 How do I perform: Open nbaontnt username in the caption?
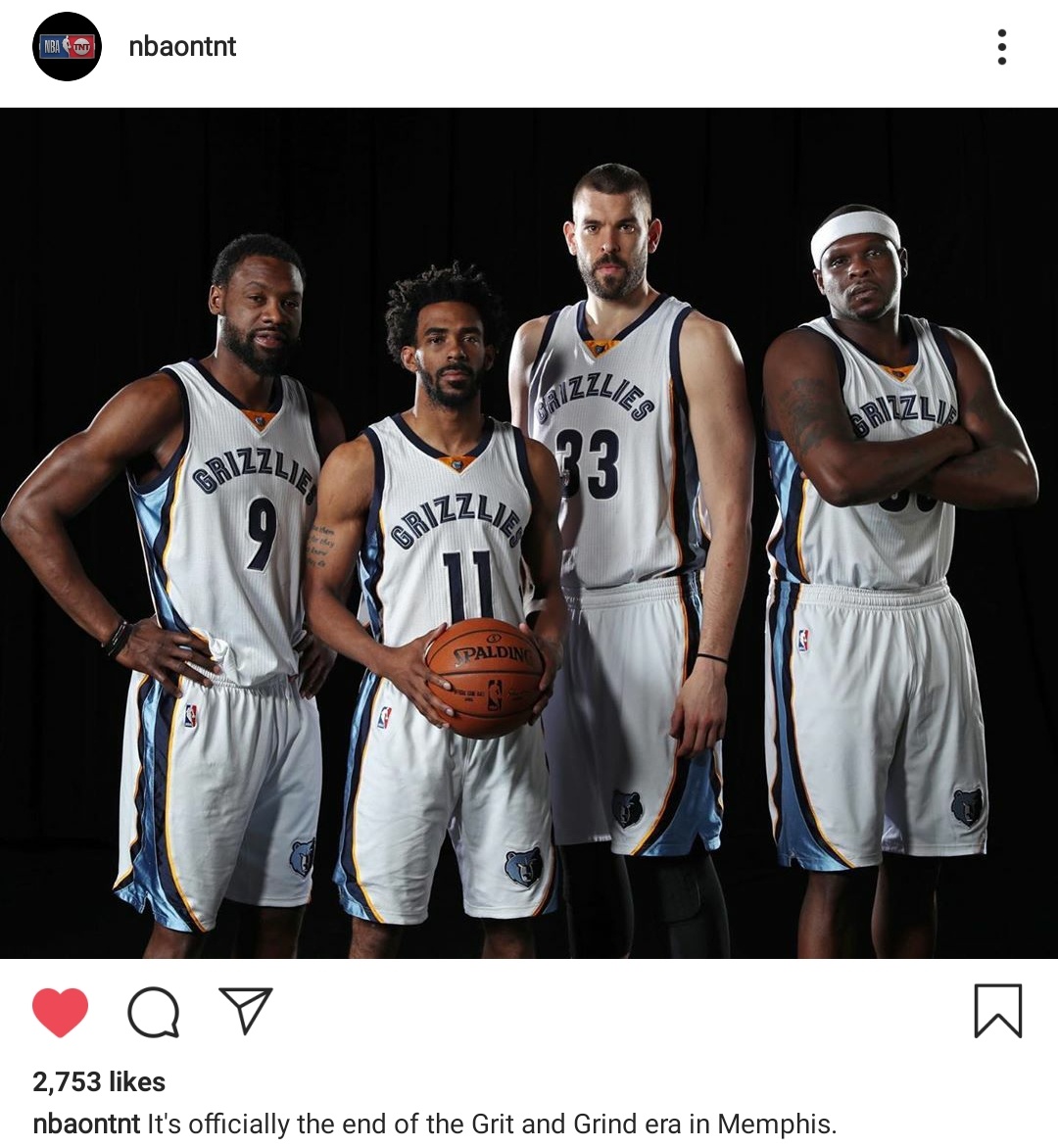coord(86,1124)
